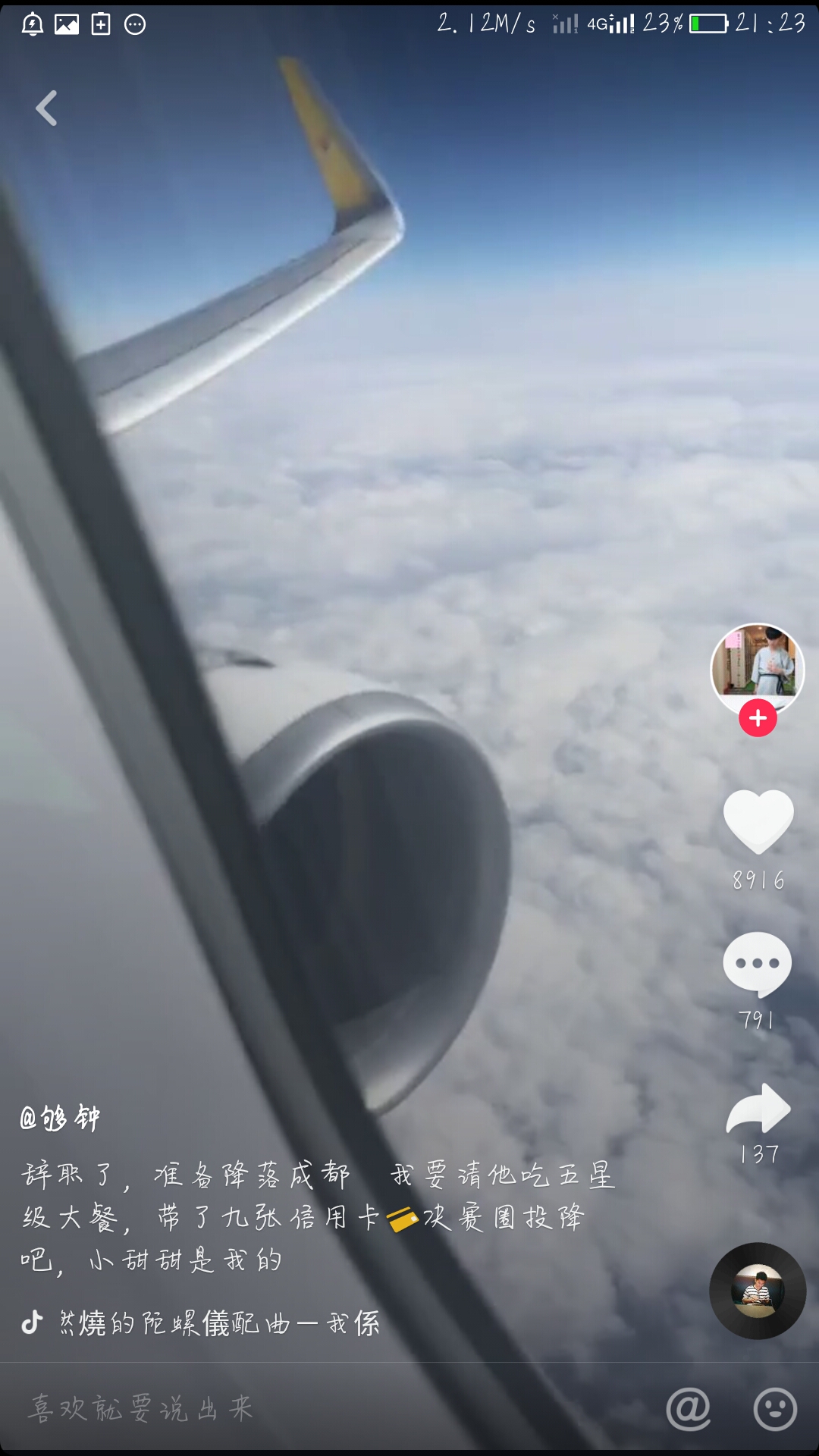The image size is (819, 1456).
Task: Share this video with the arrow
Action: tap(758, 1109)
